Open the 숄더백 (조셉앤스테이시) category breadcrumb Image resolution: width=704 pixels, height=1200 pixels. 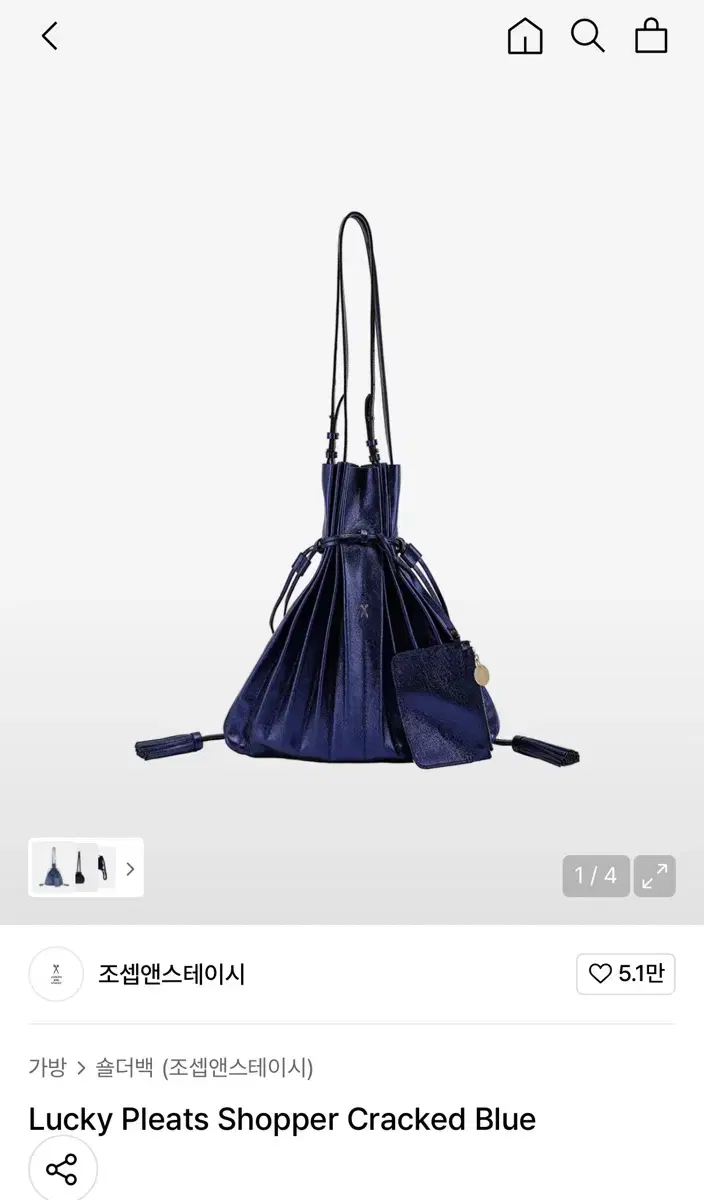204,1068
